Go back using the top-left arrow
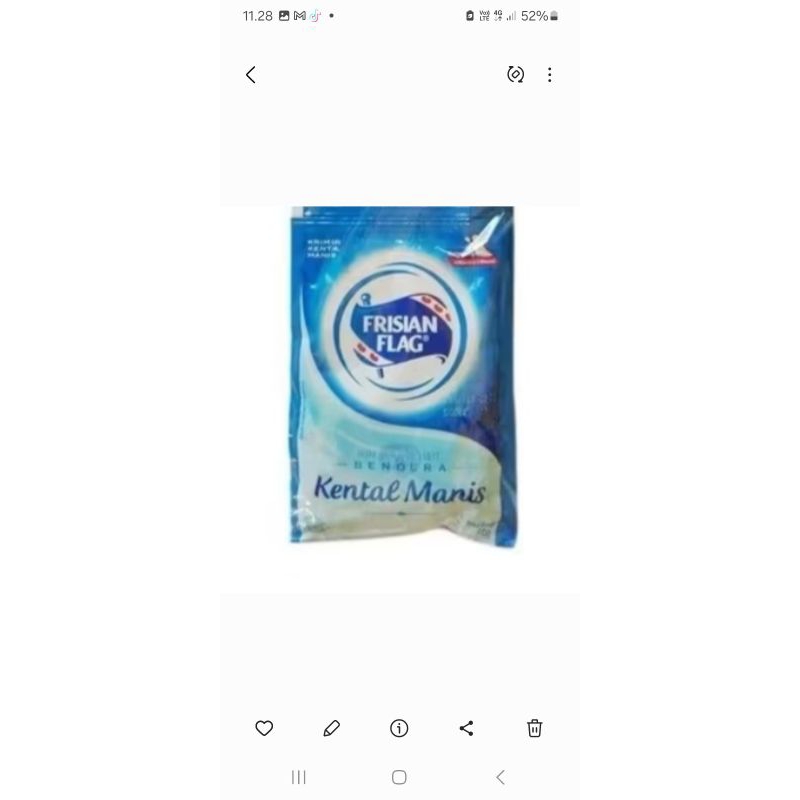 (x=251, y=75)
